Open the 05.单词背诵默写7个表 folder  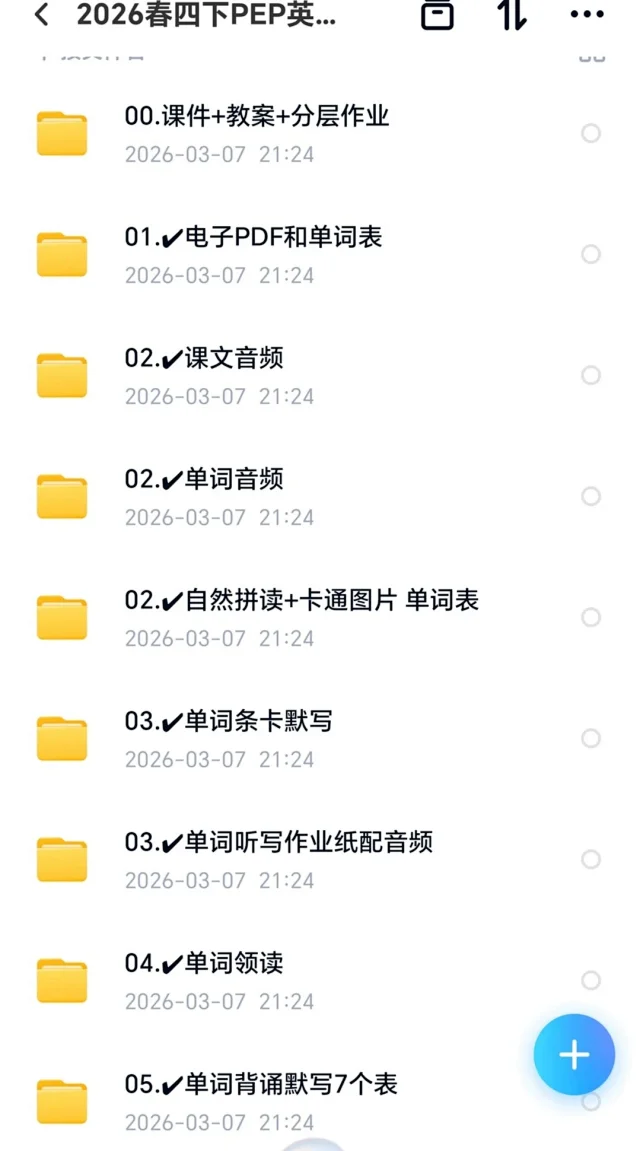point(261,1084)
